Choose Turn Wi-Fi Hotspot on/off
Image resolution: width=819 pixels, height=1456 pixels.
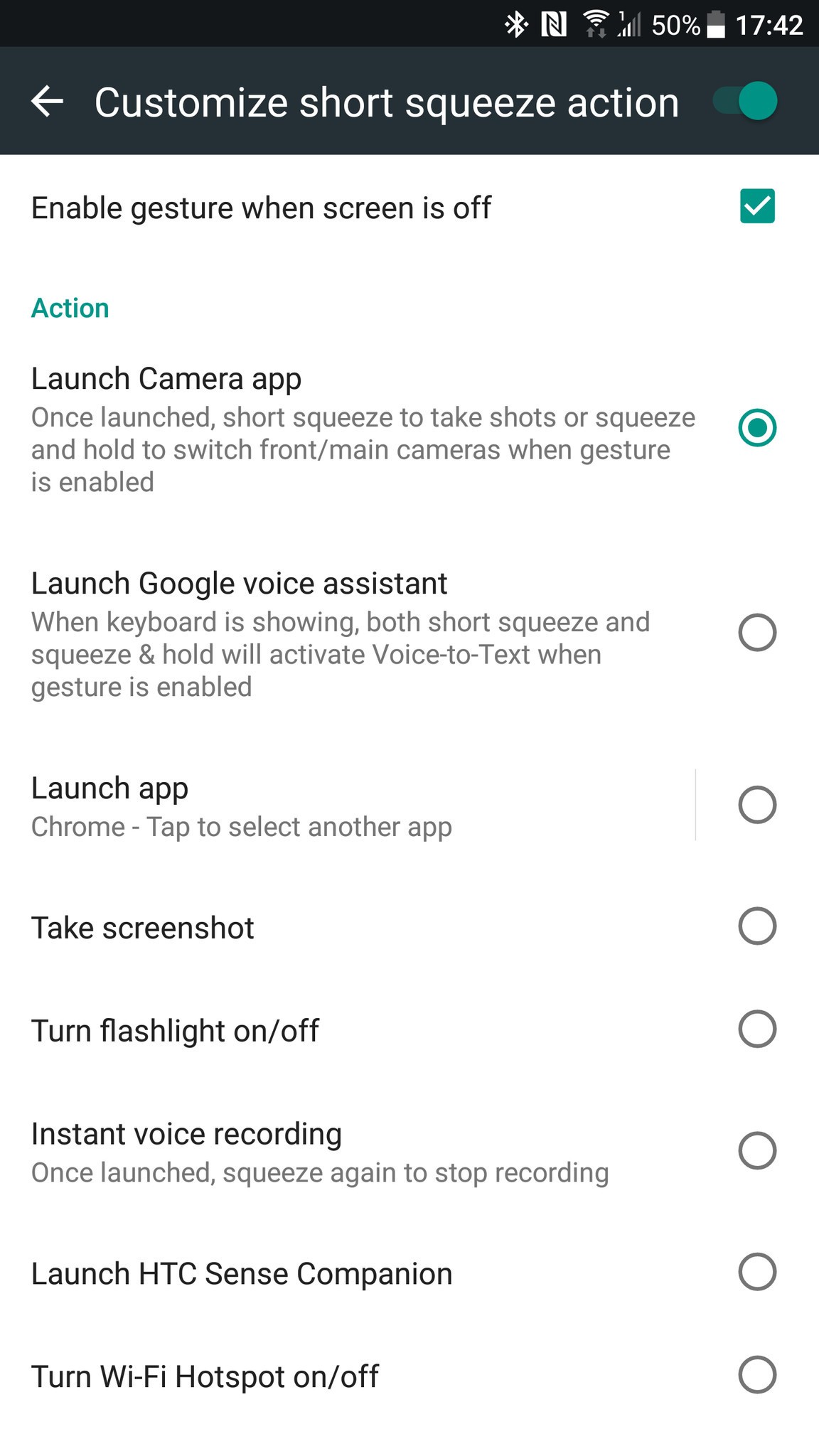[409, 1376]
